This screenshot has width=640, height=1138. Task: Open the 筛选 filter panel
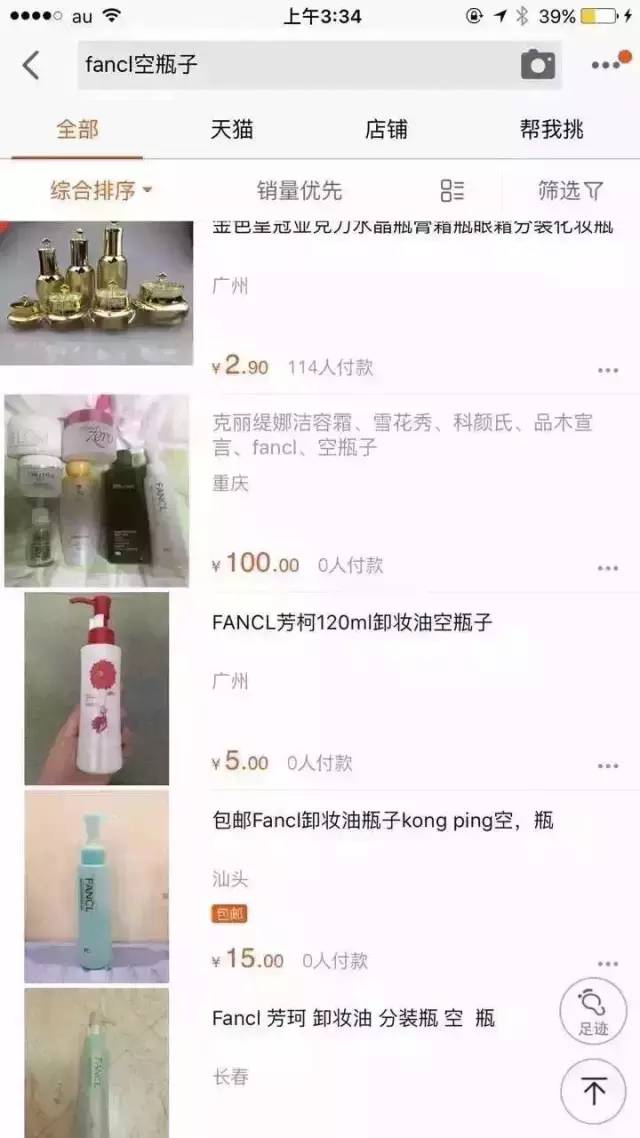[x=571, y=190]
